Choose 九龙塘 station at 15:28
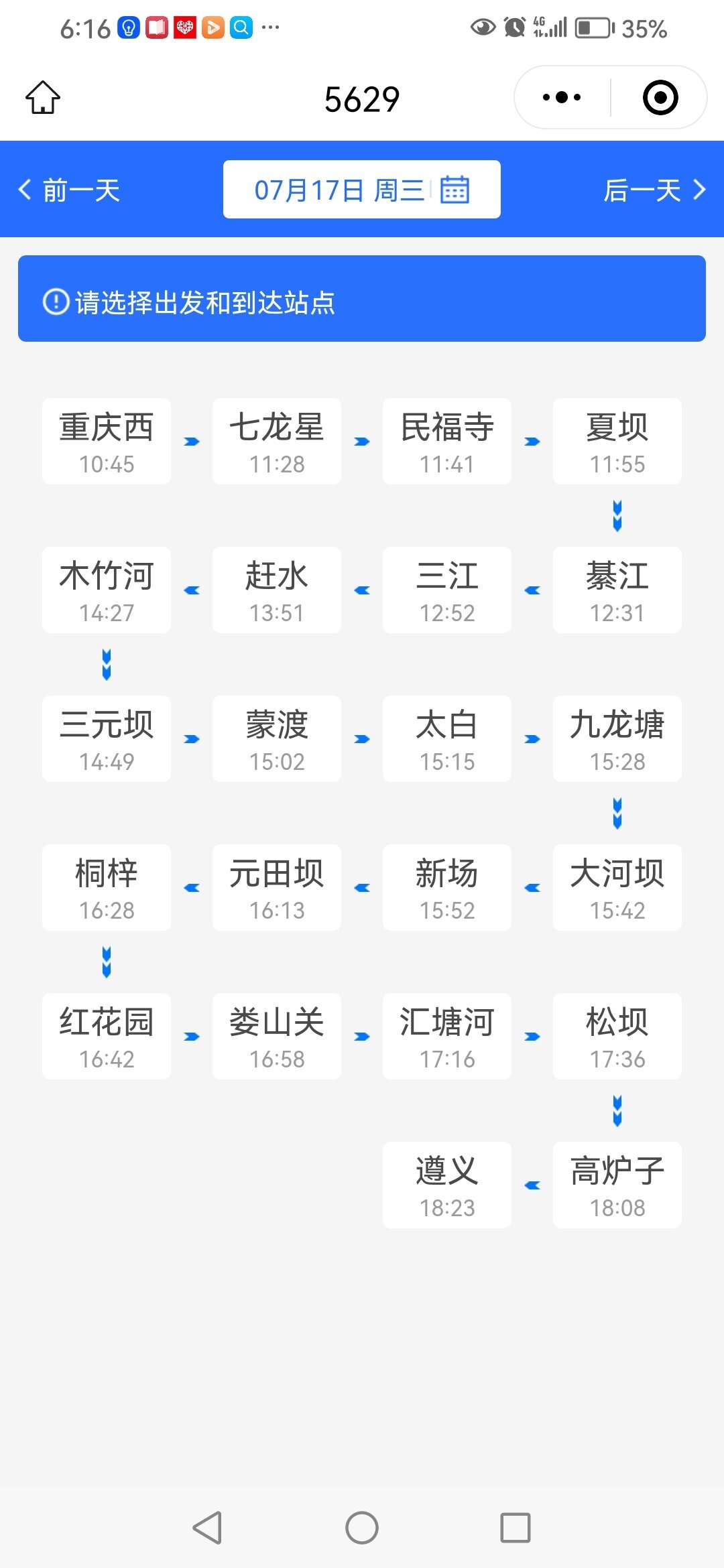Screen dimensions: 724x1568 click(617, 739)
